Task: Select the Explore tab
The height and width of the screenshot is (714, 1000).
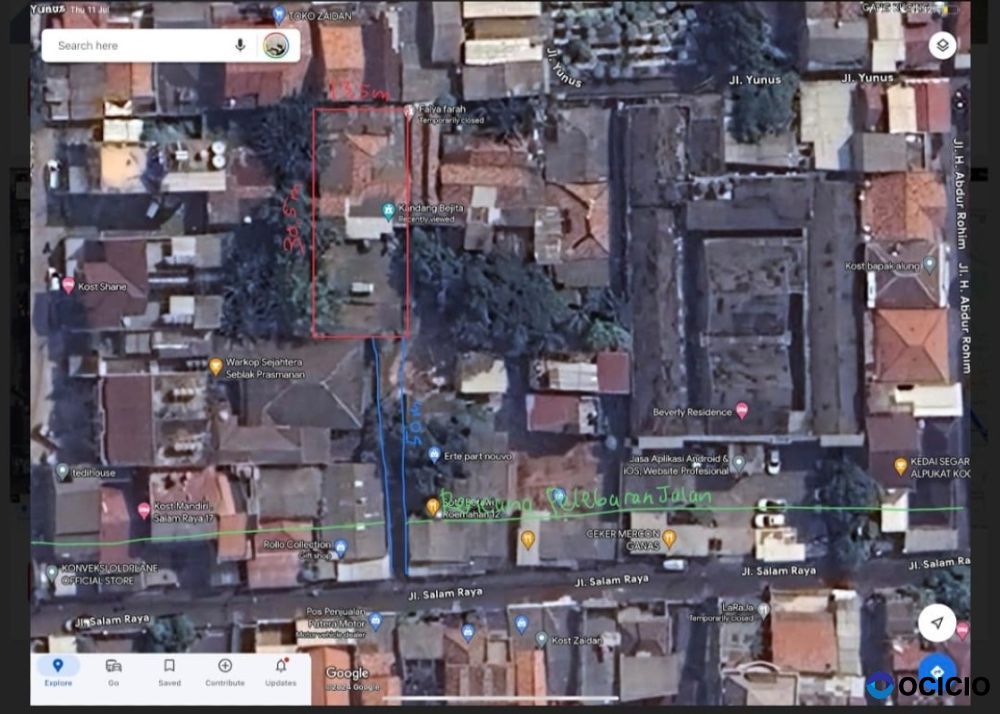Action: [58, 671]
